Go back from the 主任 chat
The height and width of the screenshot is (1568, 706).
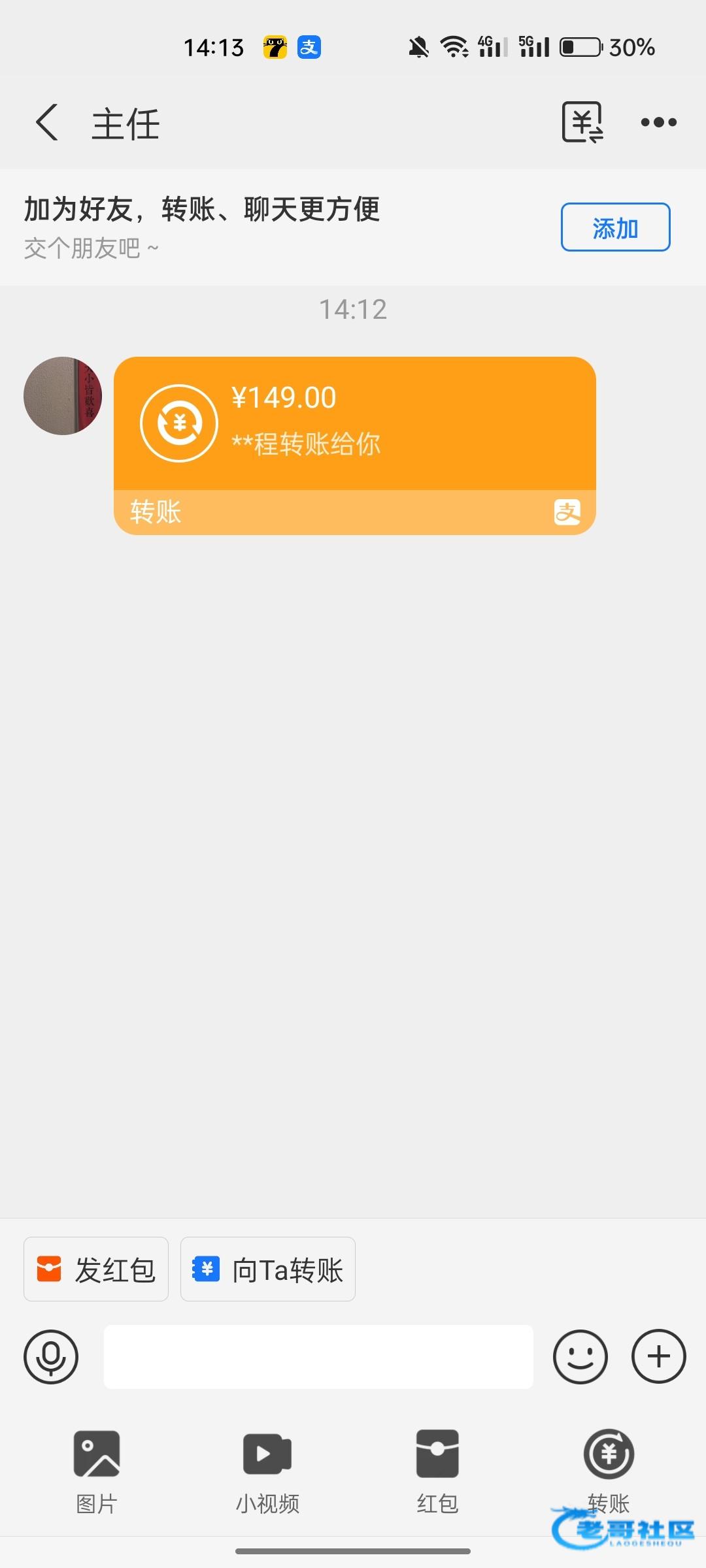pos(47,122)
